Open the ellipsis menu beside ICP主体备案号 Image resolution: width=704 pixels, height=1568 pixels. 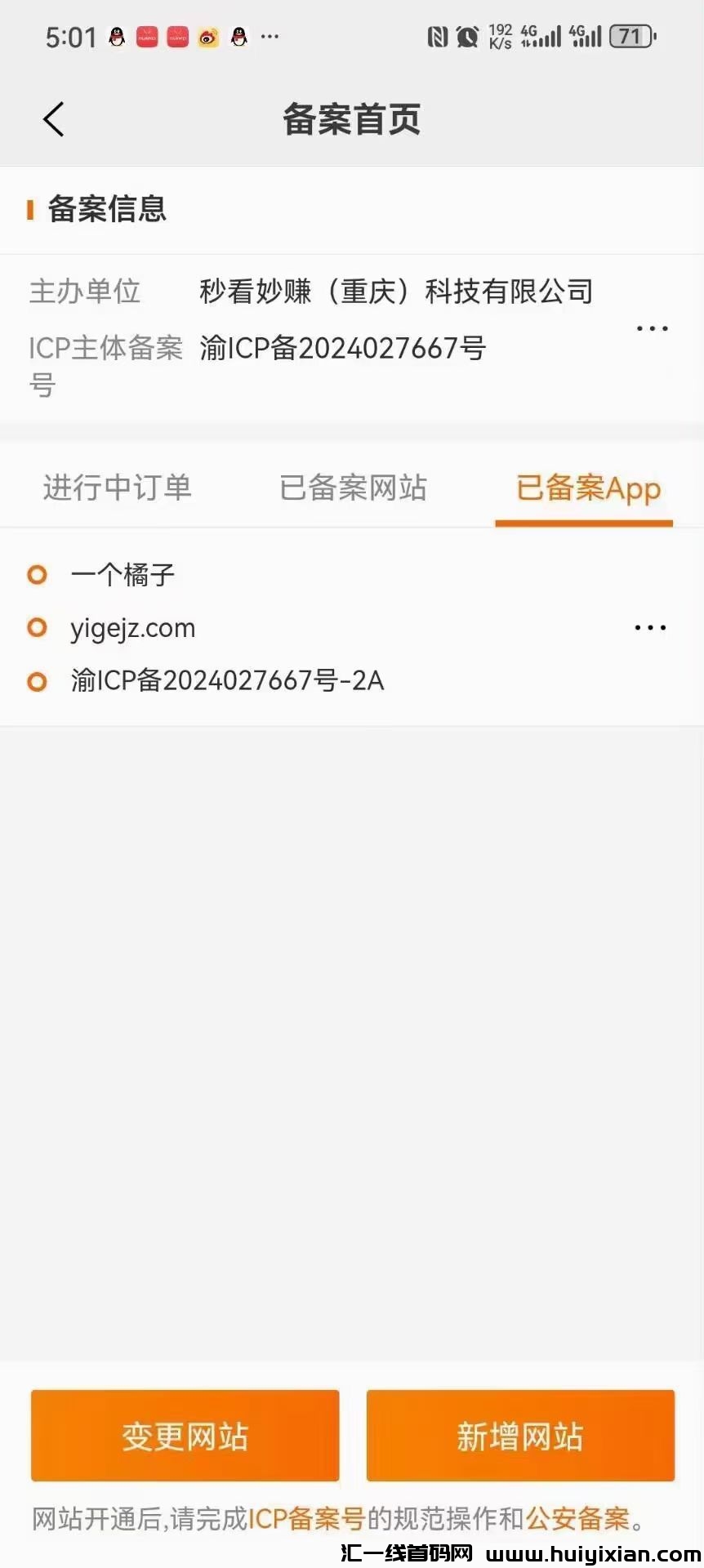[651, 328]
